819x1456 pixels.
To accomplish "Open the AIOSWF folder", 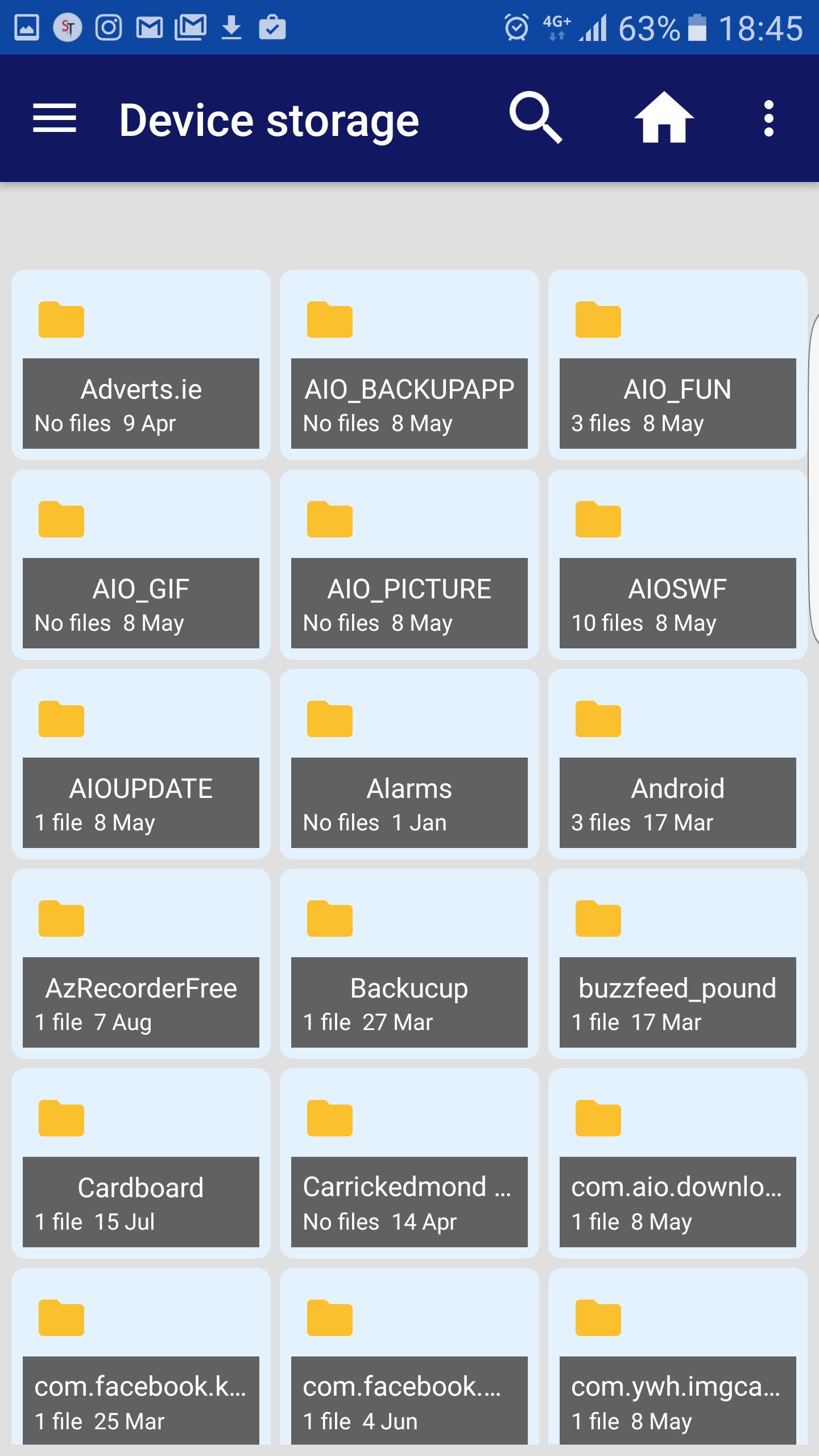I will pyautogui.click(x=678, y=564).
